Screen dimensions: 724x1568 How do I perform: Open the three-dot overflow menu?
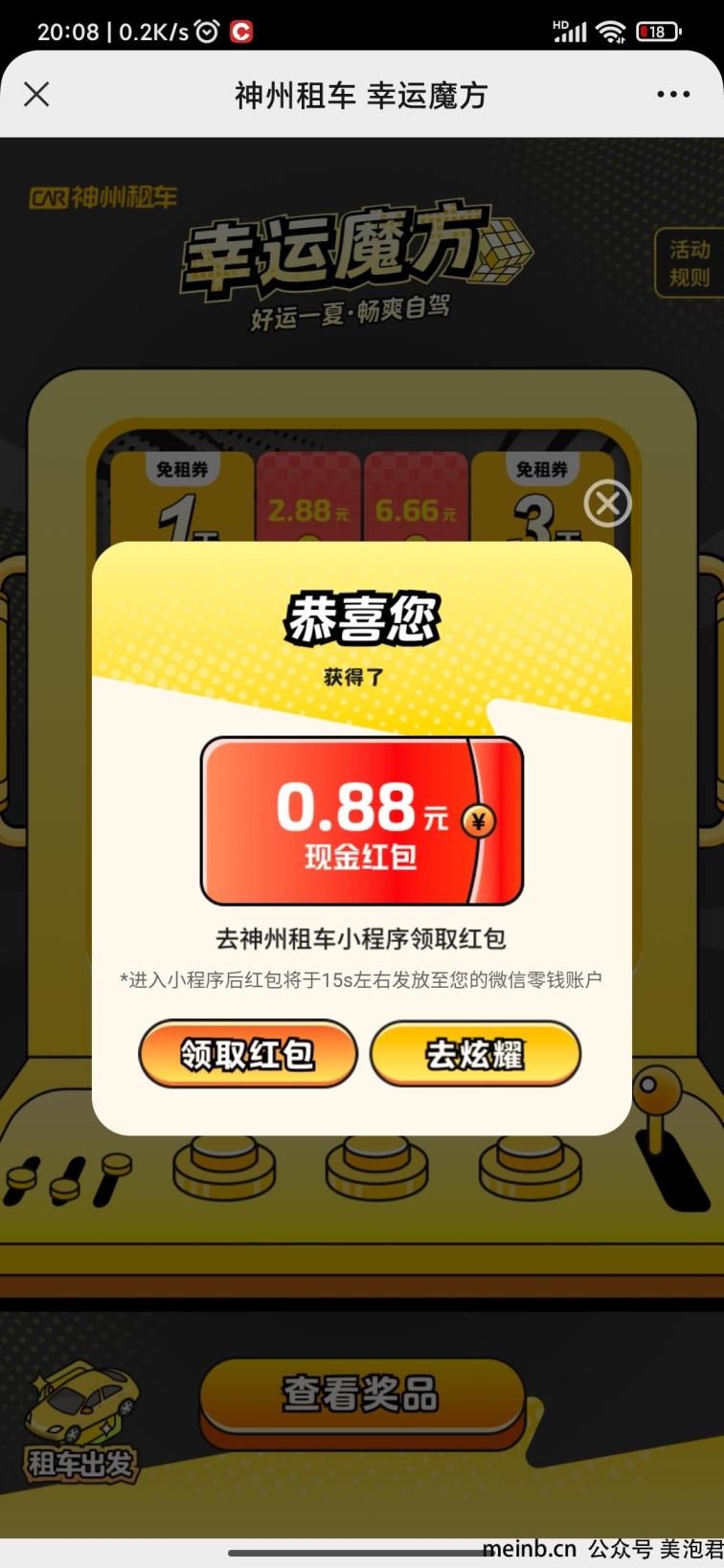click(673, 94)
